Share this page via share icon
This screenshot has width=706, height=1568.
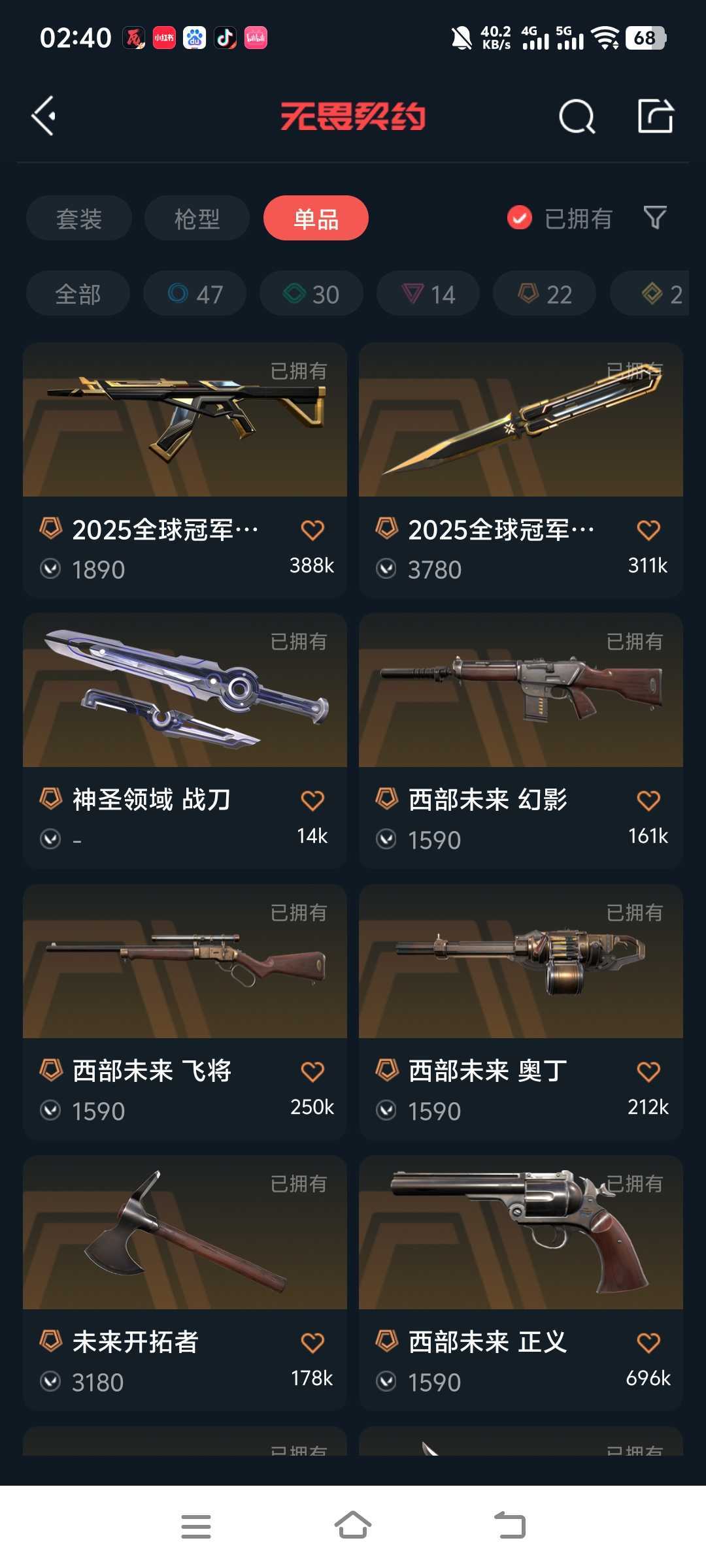pyautogui.click(x=655, y=116)
